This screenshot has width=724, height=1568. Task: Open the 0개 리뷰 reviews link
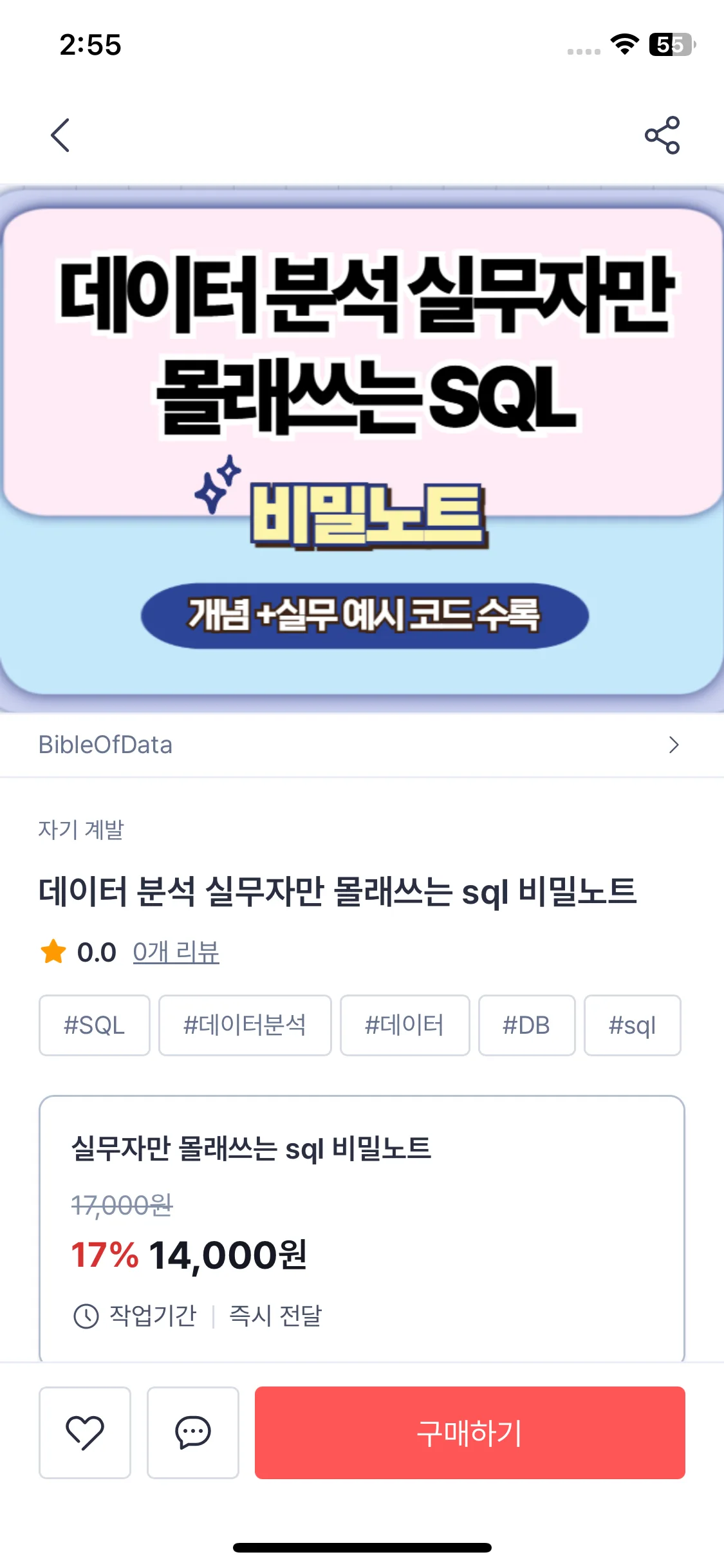[x=176, y=952]
